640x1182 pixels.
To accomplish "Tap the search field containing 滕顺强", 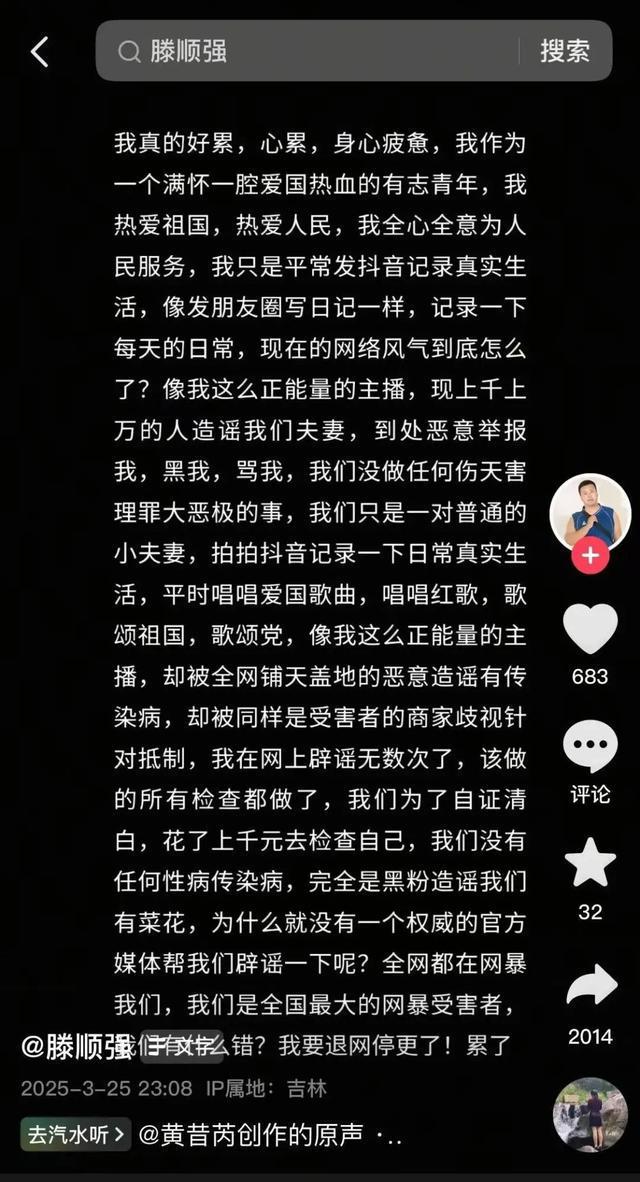I will click(x=310, y=51).
